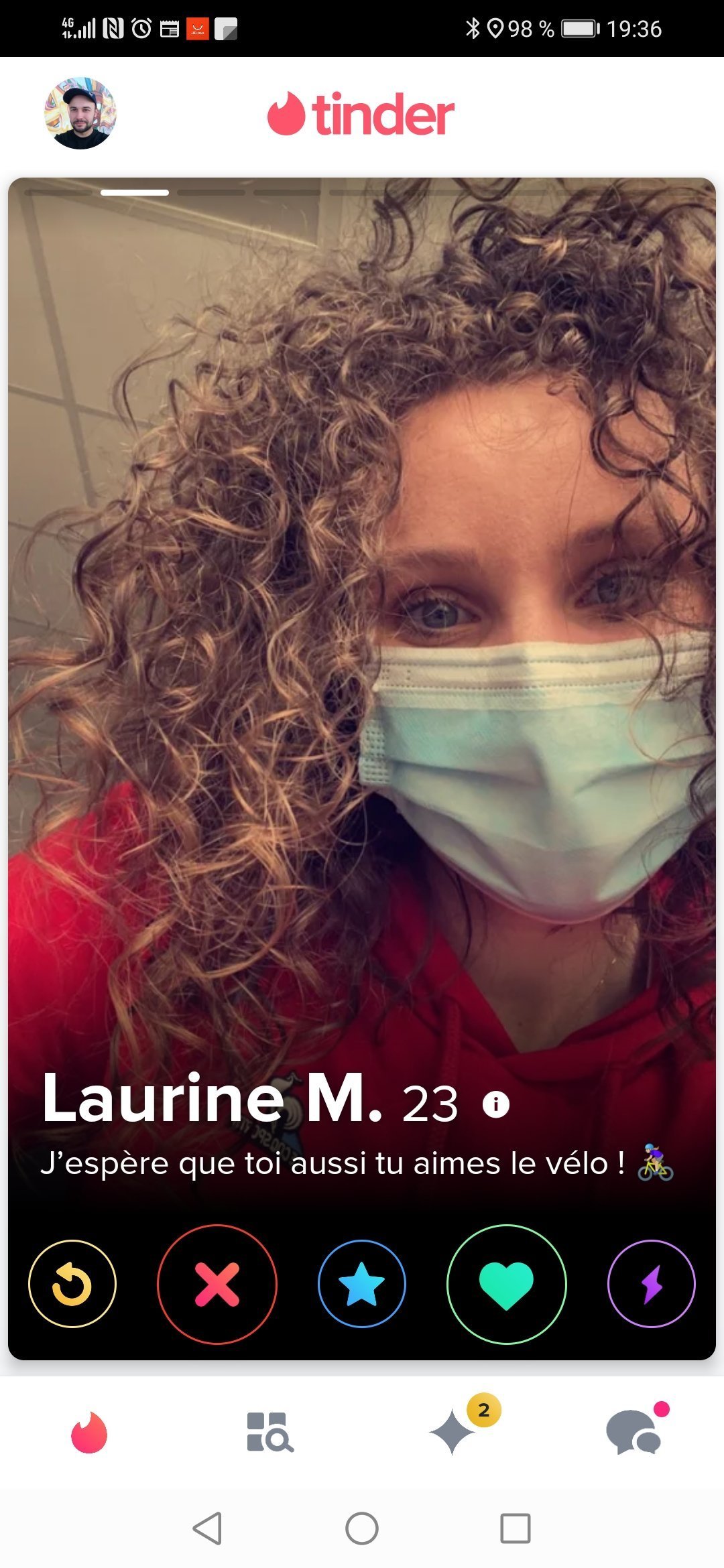Switch to the flame home tab
The height and width of the screenshot is (1568, 724).
coord(89,1433)
